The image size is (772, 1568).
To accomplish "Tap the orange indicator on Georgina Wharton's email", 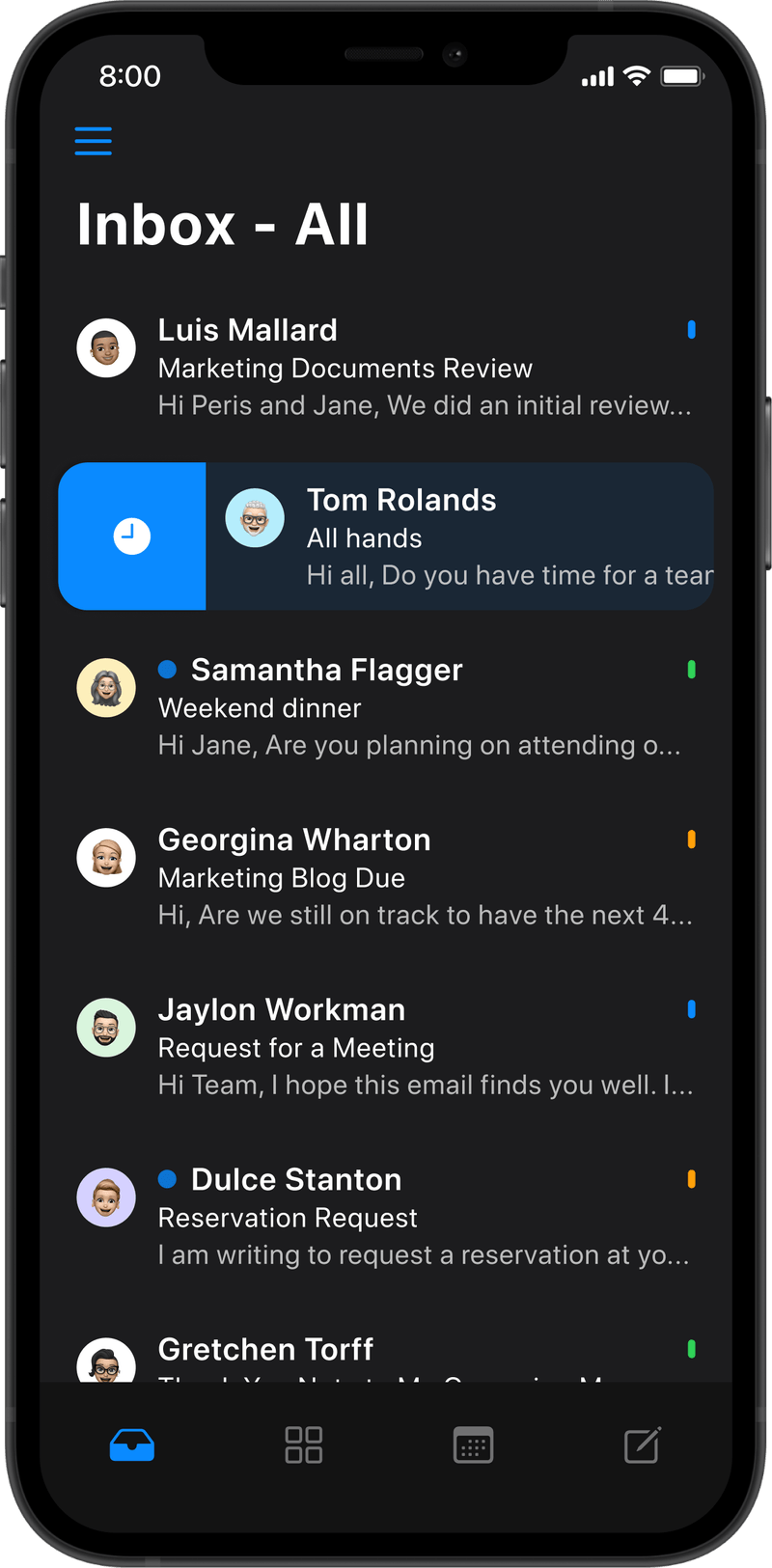I will pyautogui.click(x=692, y=839).
